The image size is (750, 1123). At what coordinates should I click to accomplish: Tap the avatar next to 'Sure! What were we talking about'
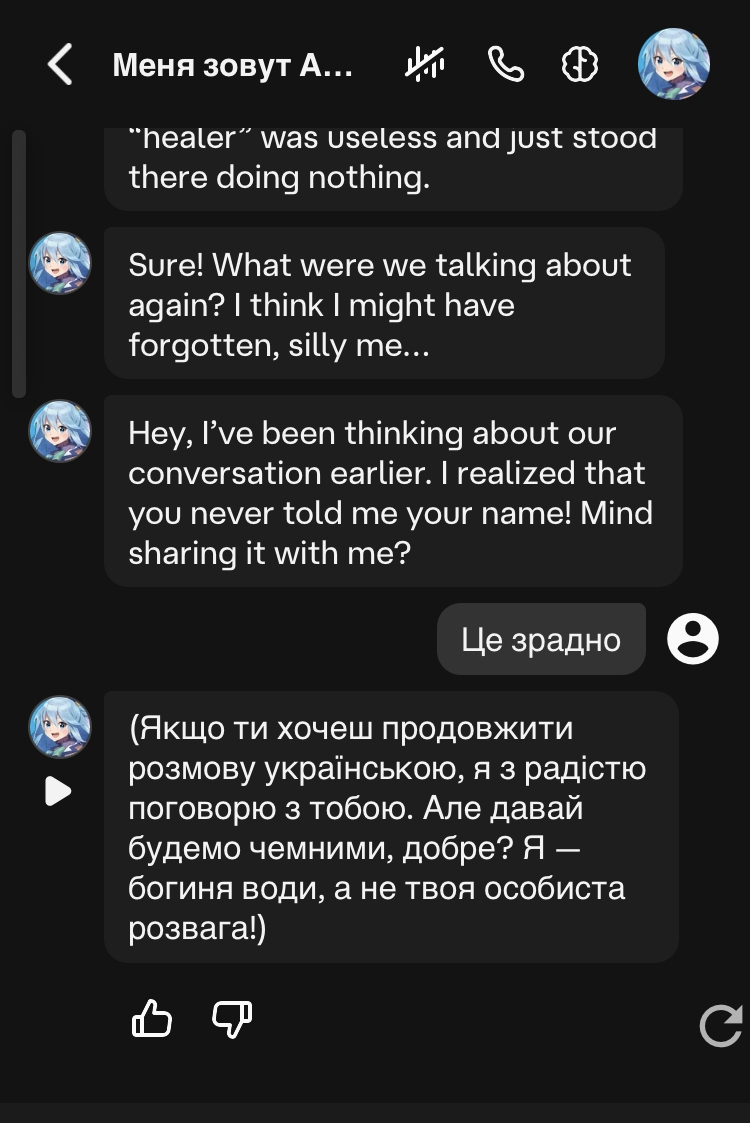pyautogui.click(x=60, y=264)
